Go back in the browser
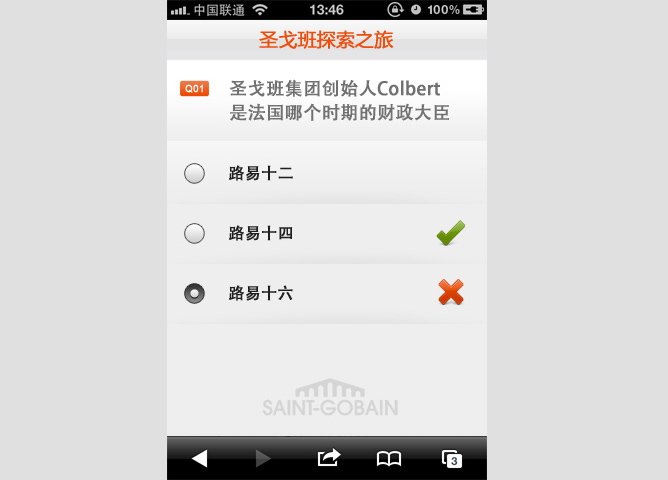668x480 pixels. [199, 458]
